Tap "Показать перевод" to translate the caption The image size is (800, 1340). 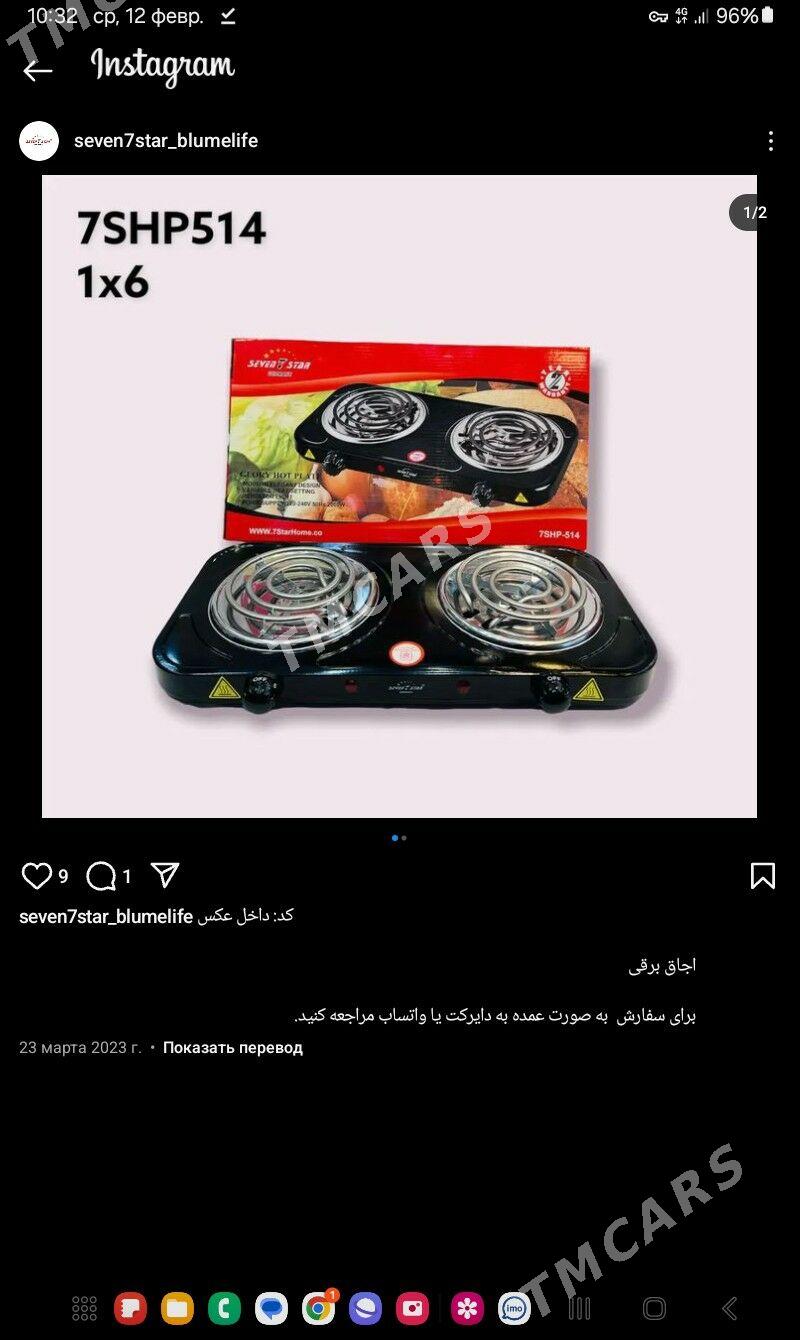pos(233,1047)
